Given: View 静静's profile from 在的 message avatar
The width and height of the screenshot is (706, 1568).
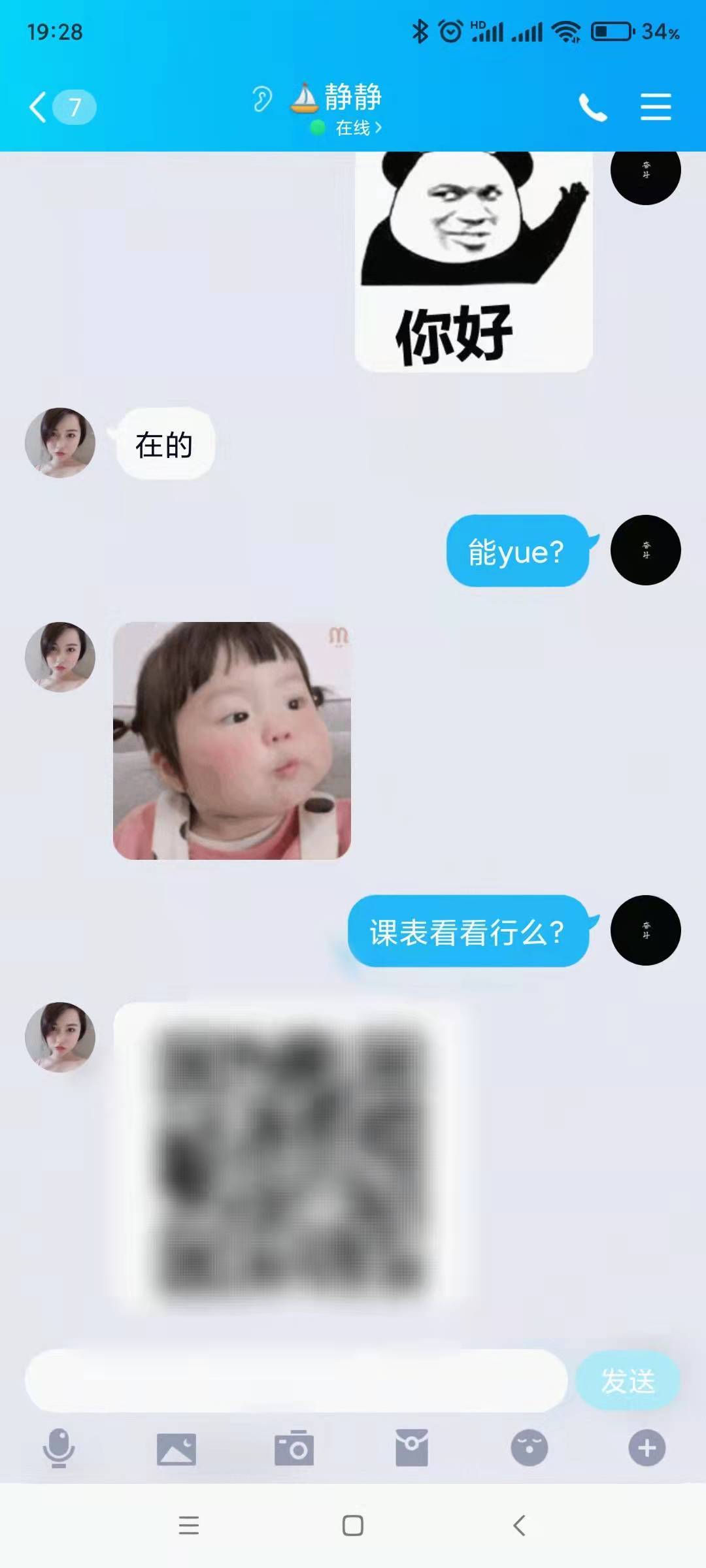Looking at the screenshot, I should (x=60, y=443).
